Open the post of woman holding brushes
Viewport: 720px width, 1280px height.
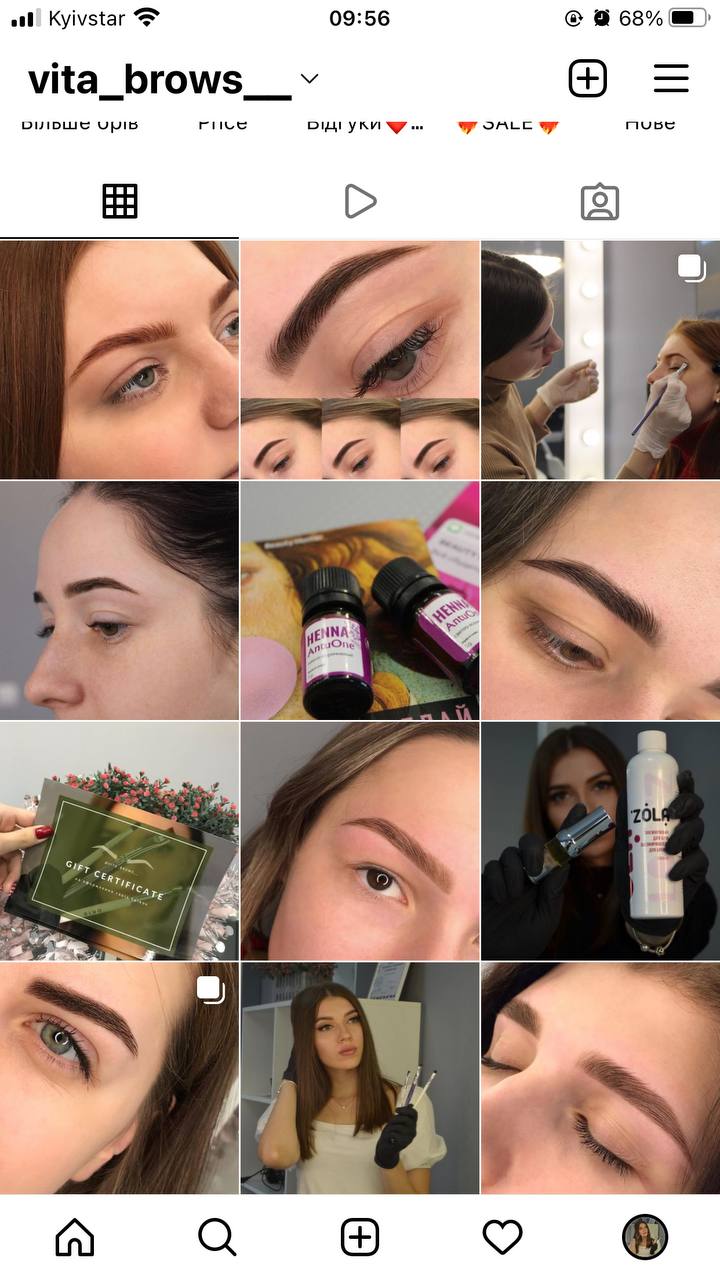click(360, 1078)
